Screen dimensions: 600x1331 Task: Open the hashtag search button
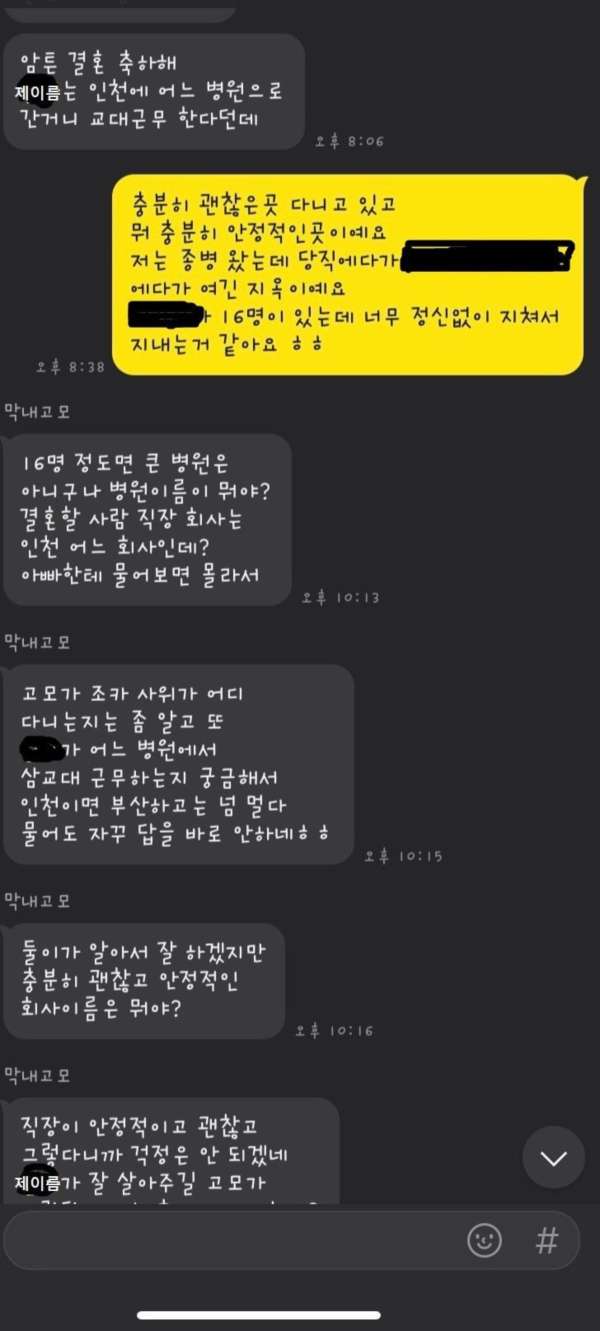pyautogui.click(x=547, y=1241)
